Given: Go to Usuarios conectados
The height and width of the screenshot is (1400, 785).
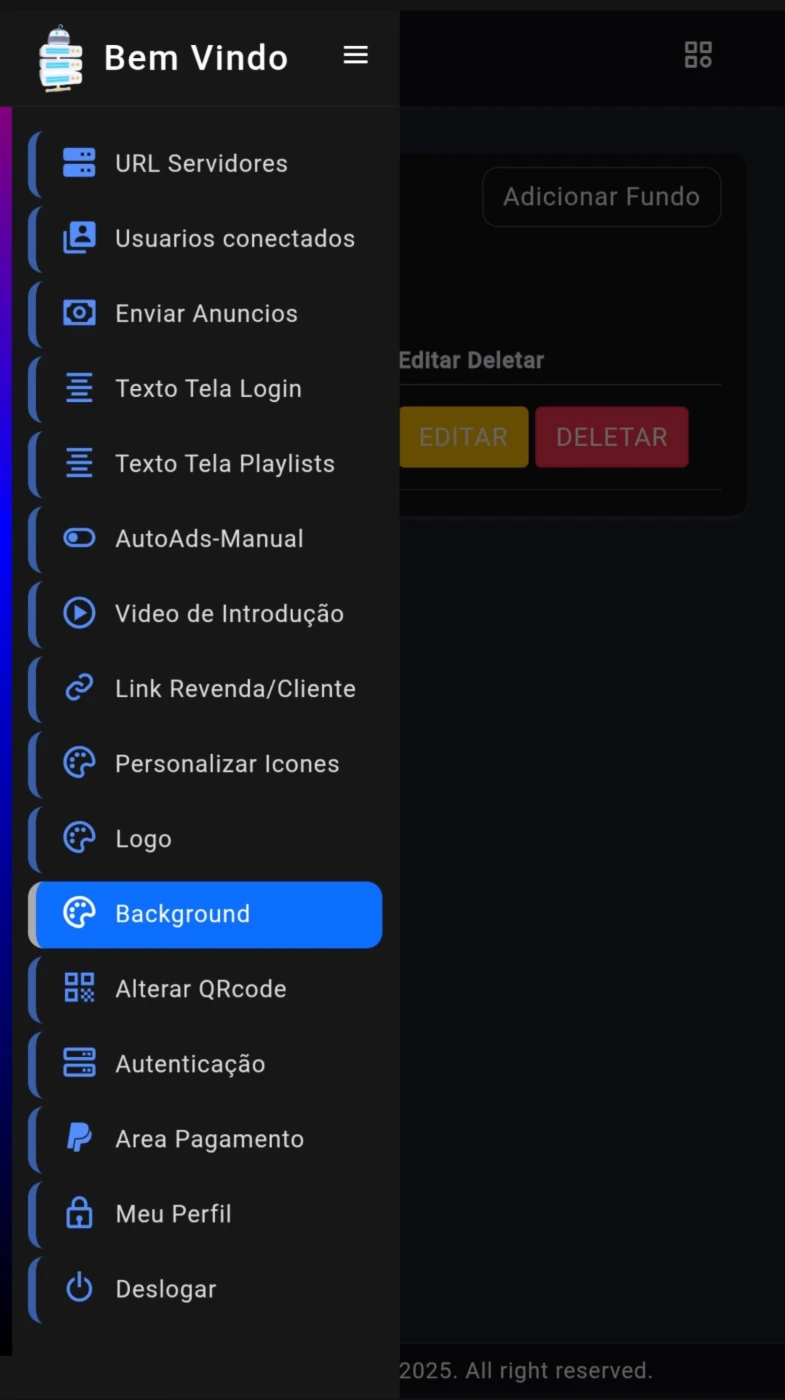Looking at the screenshot, I should pos(205,239).
